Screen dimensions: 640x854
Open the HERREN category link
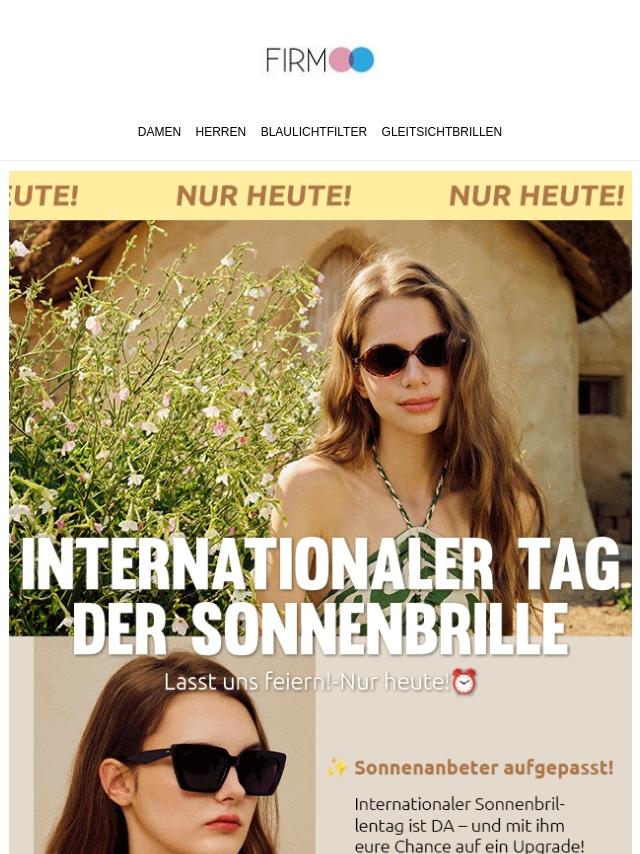point(220,132)
